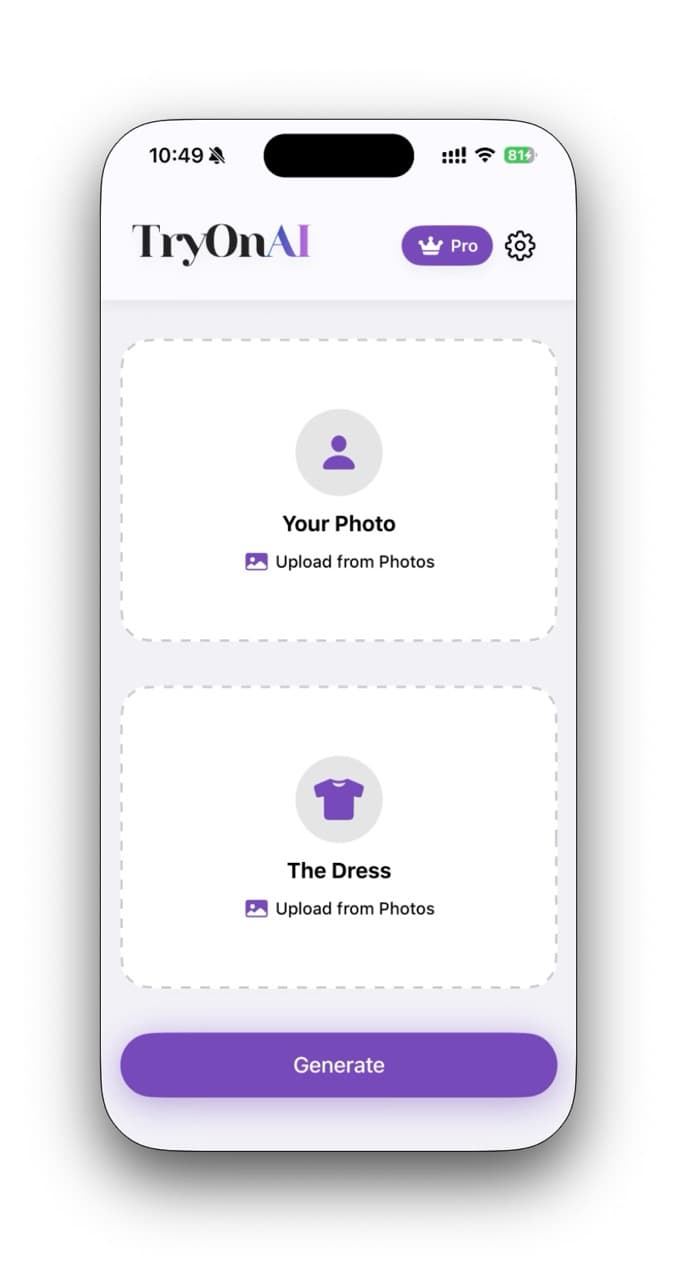Open the settings gear
The image size is (677, 1280).
coord(520,246)
